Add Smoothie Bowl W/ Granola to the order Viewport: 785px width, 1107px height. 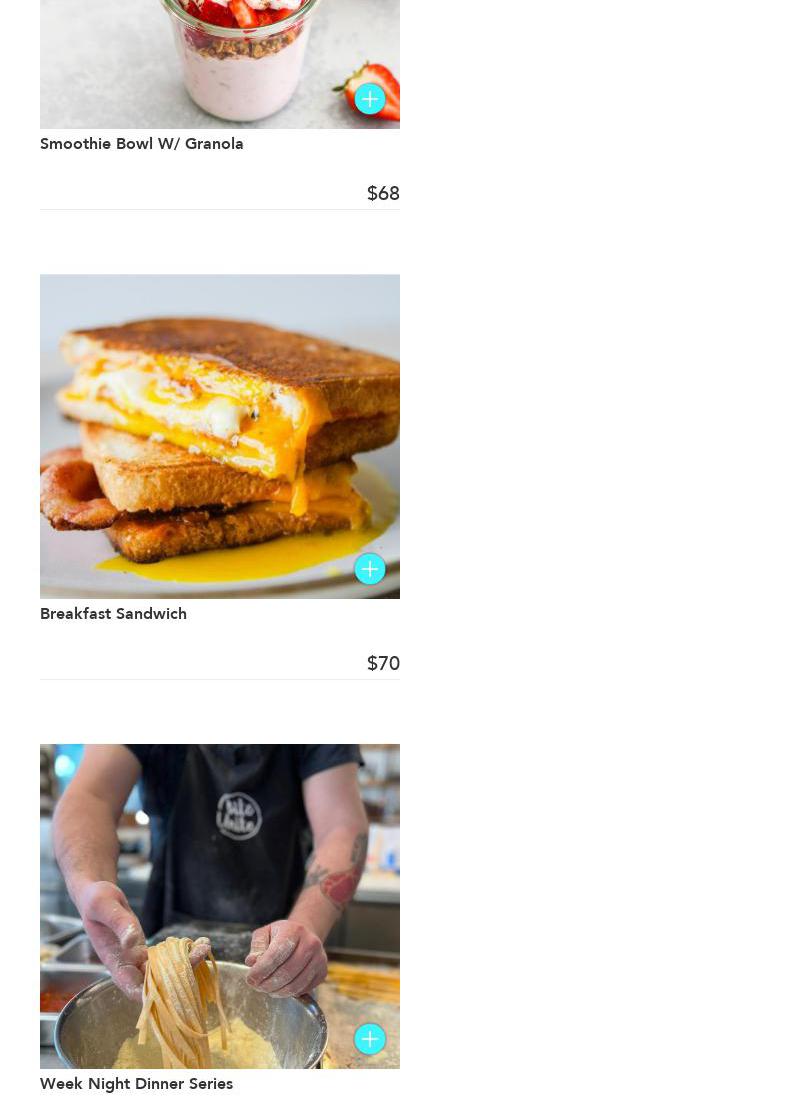[x=370, y=99]
